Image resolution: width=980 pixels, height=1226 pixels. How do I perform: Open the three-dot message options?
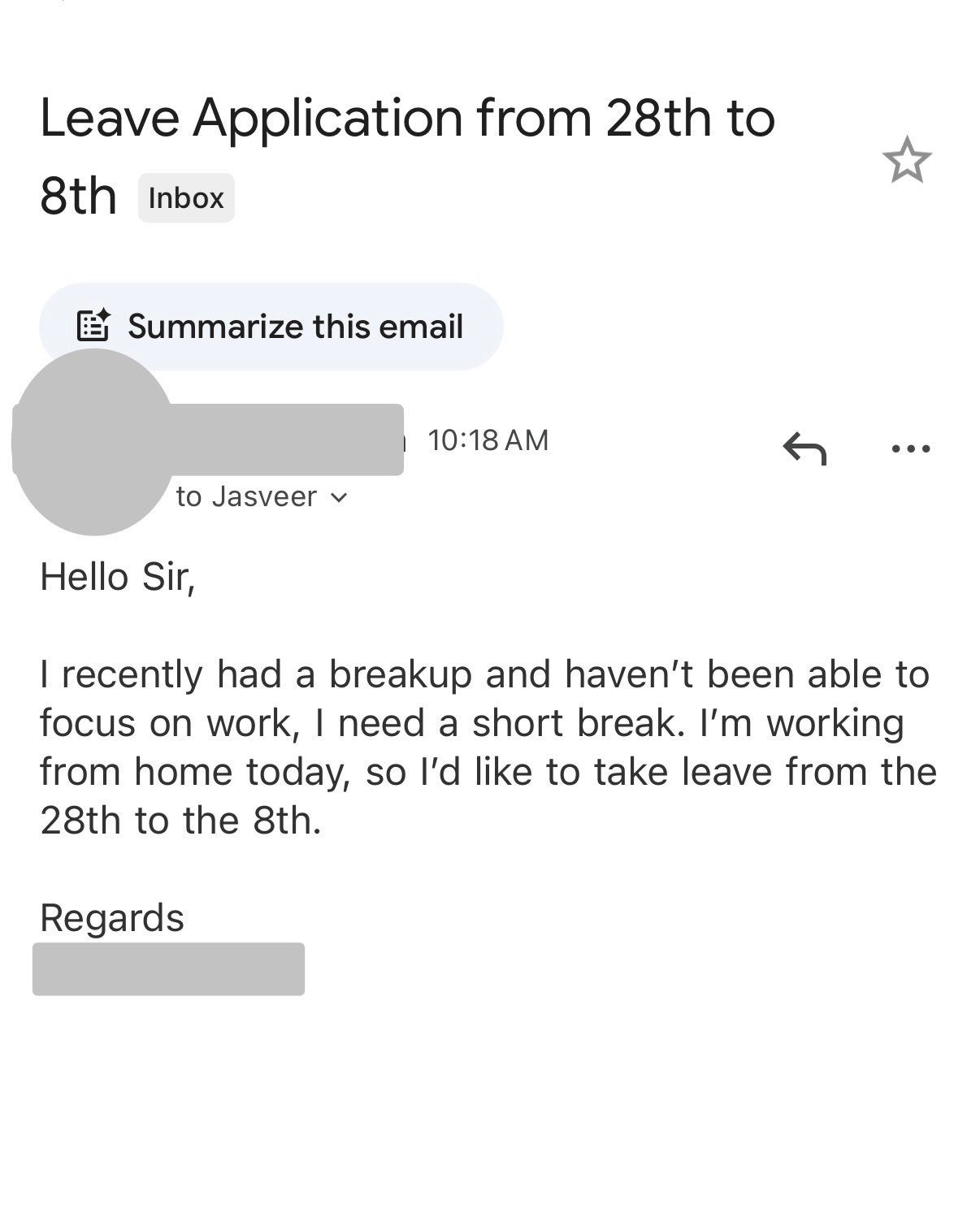[910, 448]
